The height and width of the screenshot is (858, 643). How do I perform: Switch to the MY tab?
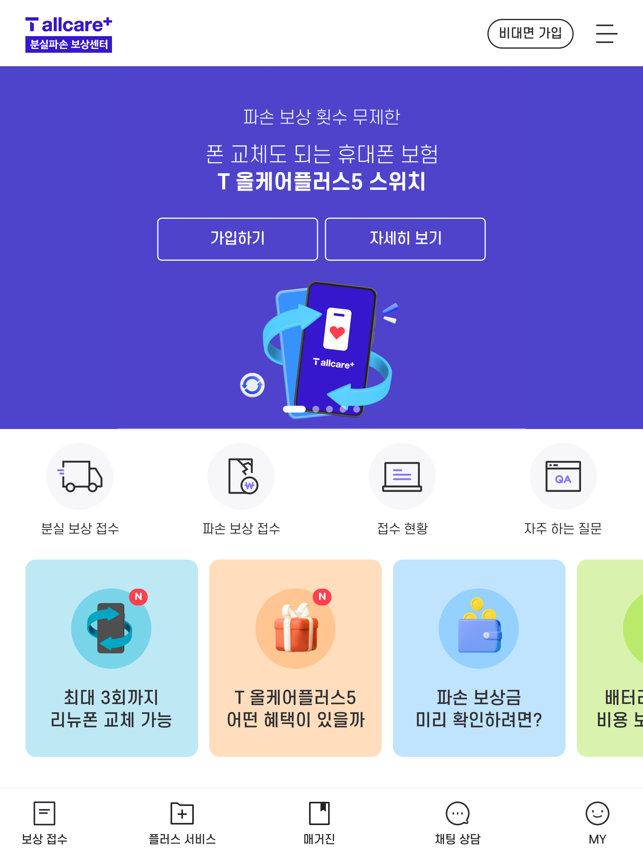597,823
